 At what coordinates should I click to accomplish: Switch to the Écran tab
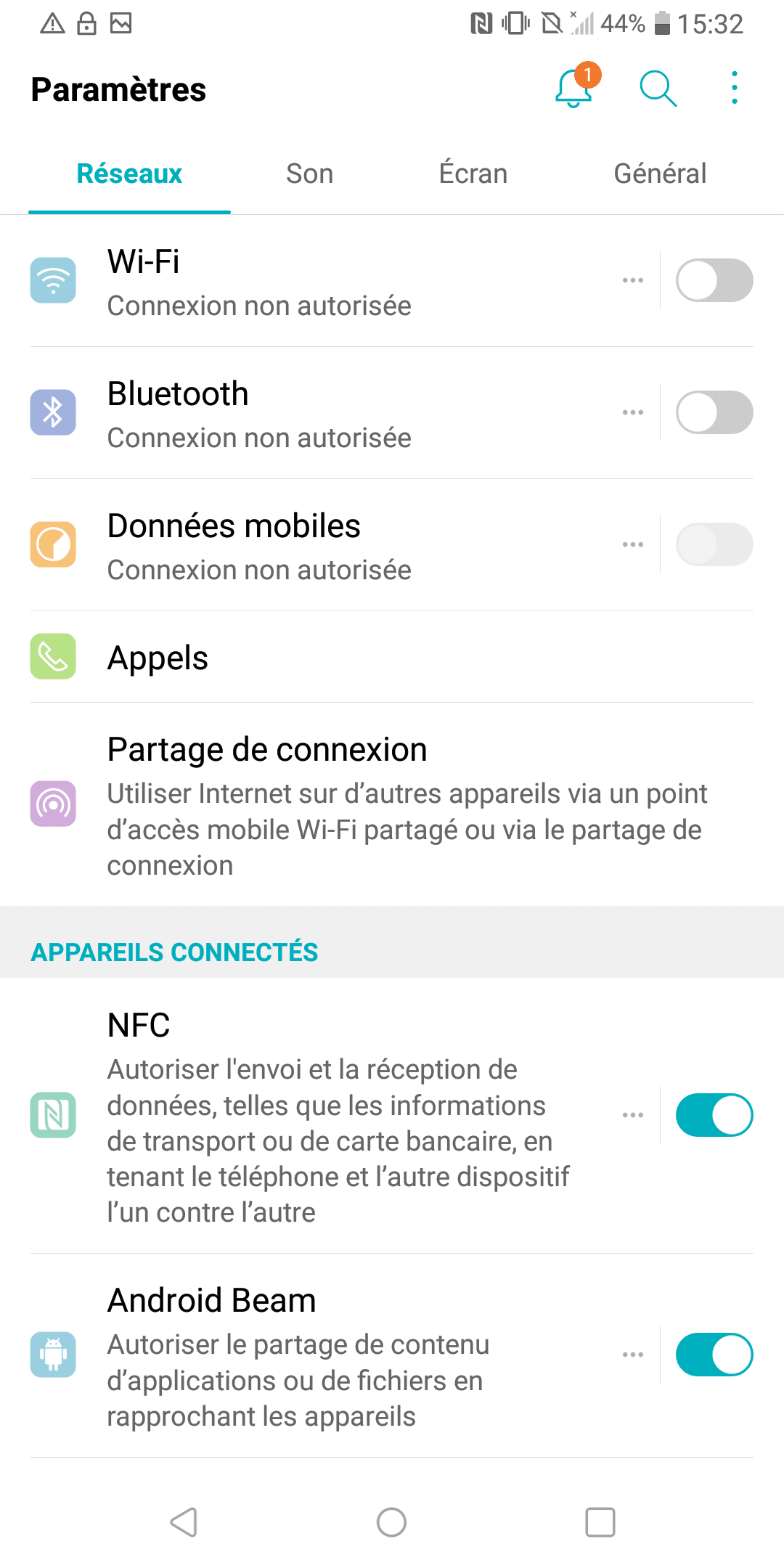click(x=473, y=174)
